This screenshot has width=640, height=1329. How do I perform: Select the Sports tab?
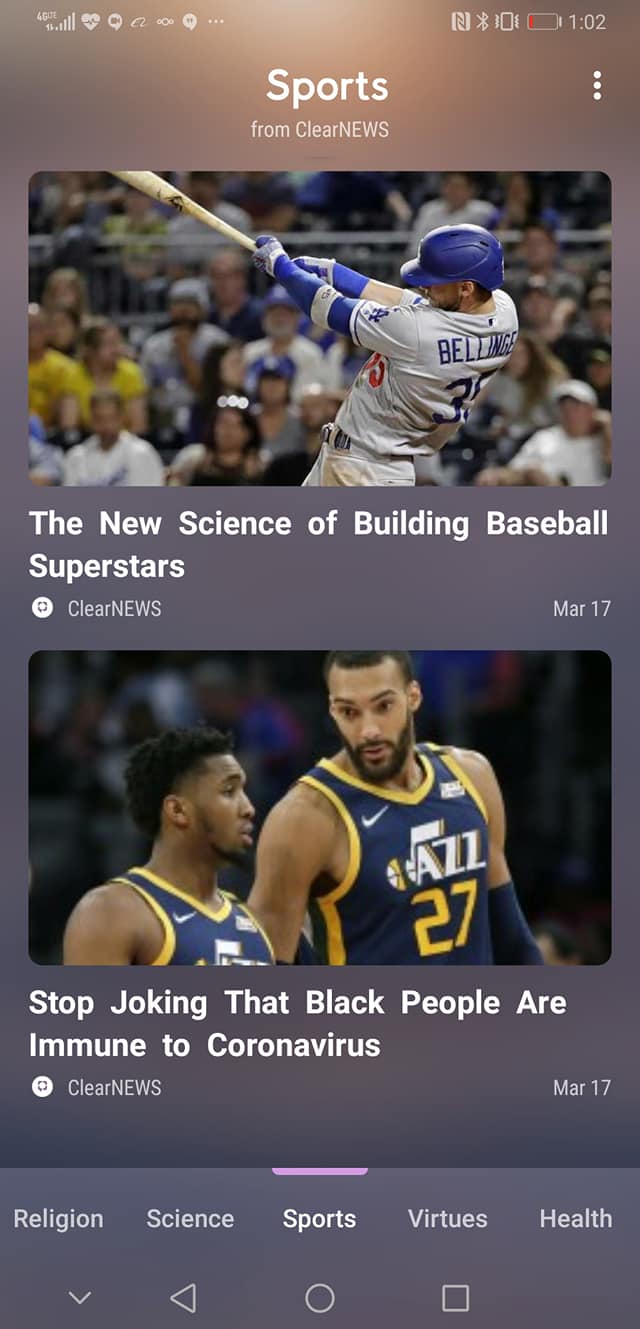point(319,1218)
